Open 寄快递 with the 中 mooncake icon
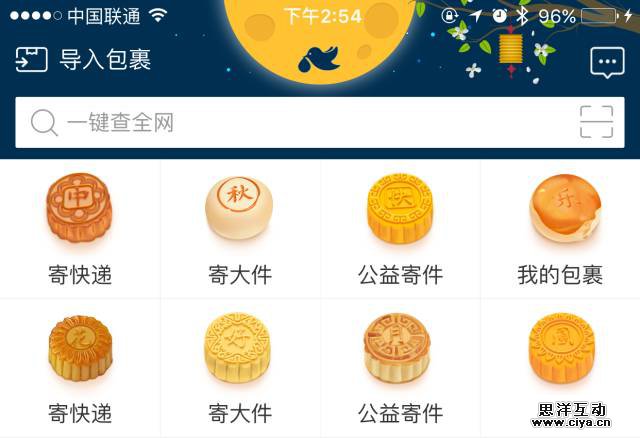Image resolution: width=640 pixels, height=438 pixels. click(80, 230)
